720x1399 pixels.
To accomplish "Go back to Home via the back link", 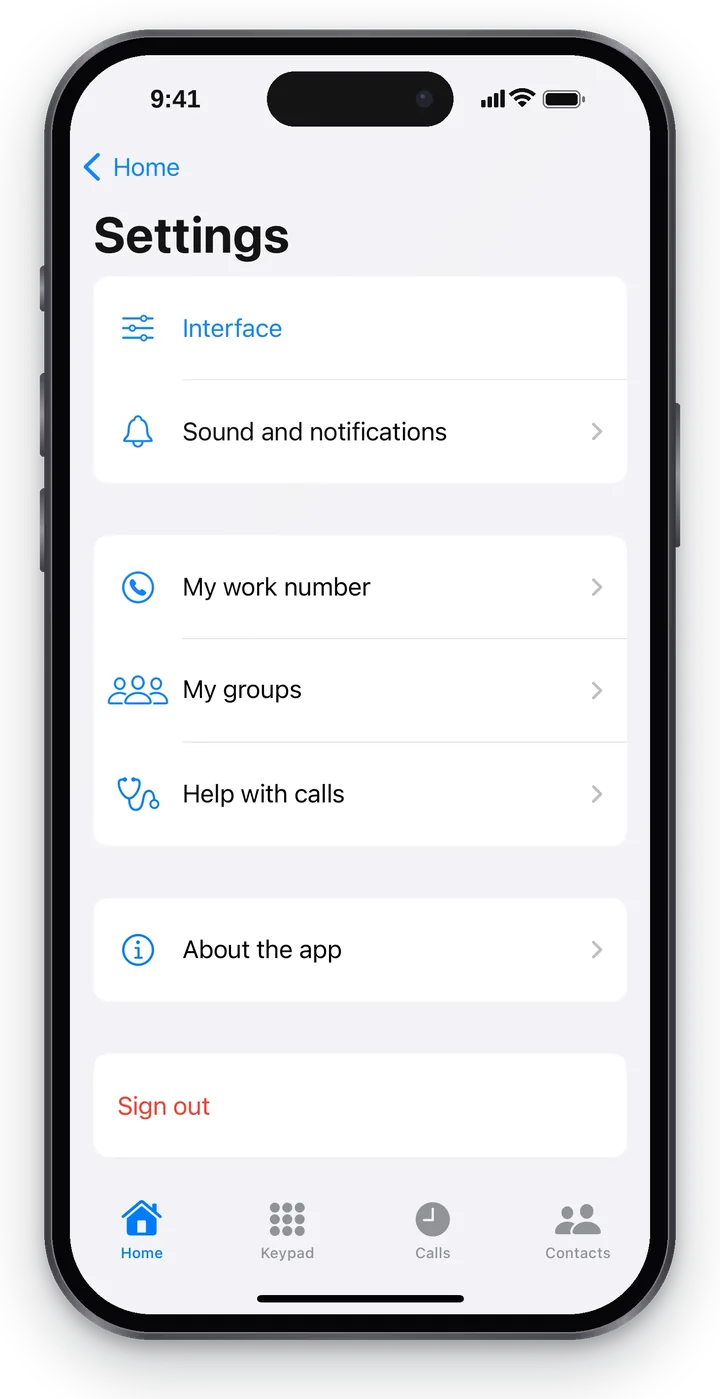I will coord(132,167).
